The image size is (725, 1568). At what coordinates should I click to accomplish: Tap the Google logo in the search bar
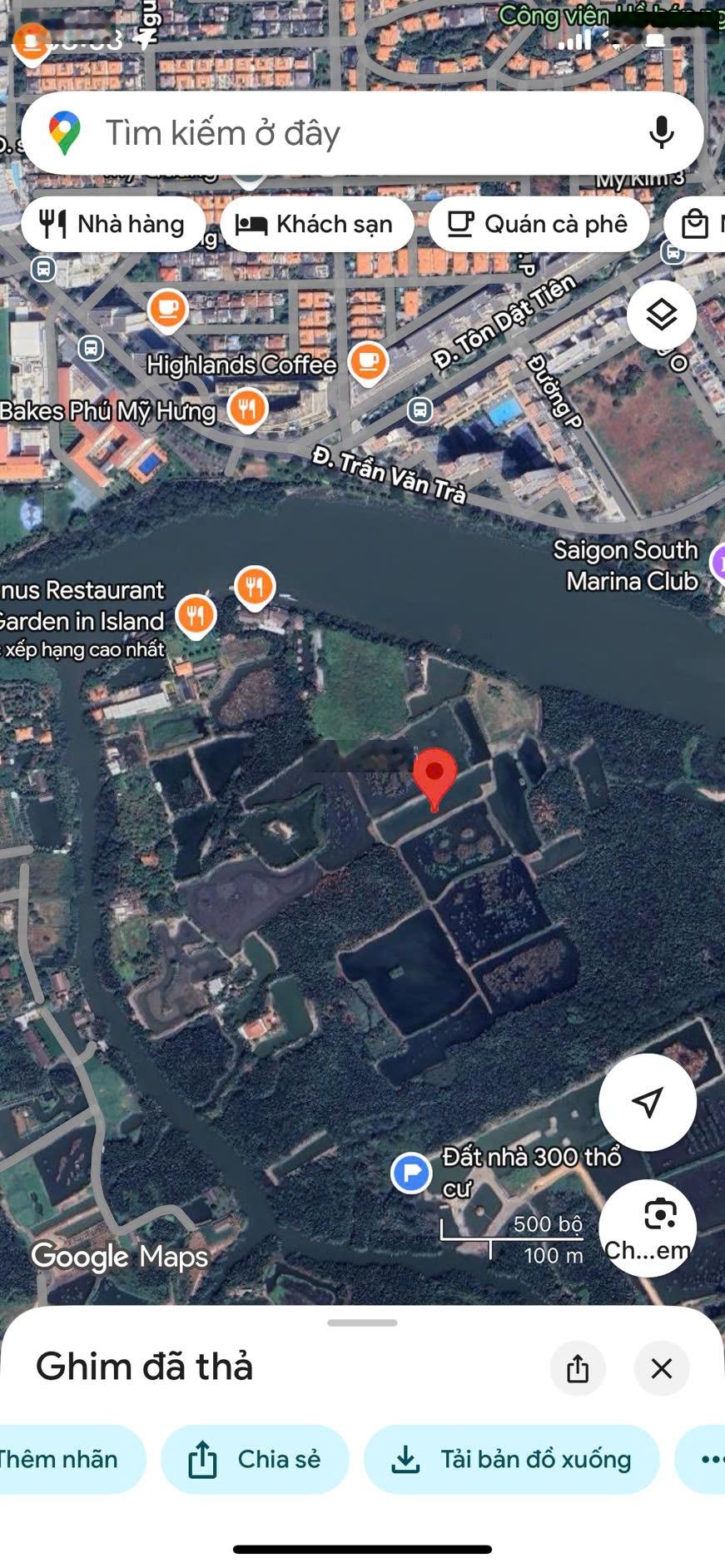pyautogui.click(x=62, y=131)
